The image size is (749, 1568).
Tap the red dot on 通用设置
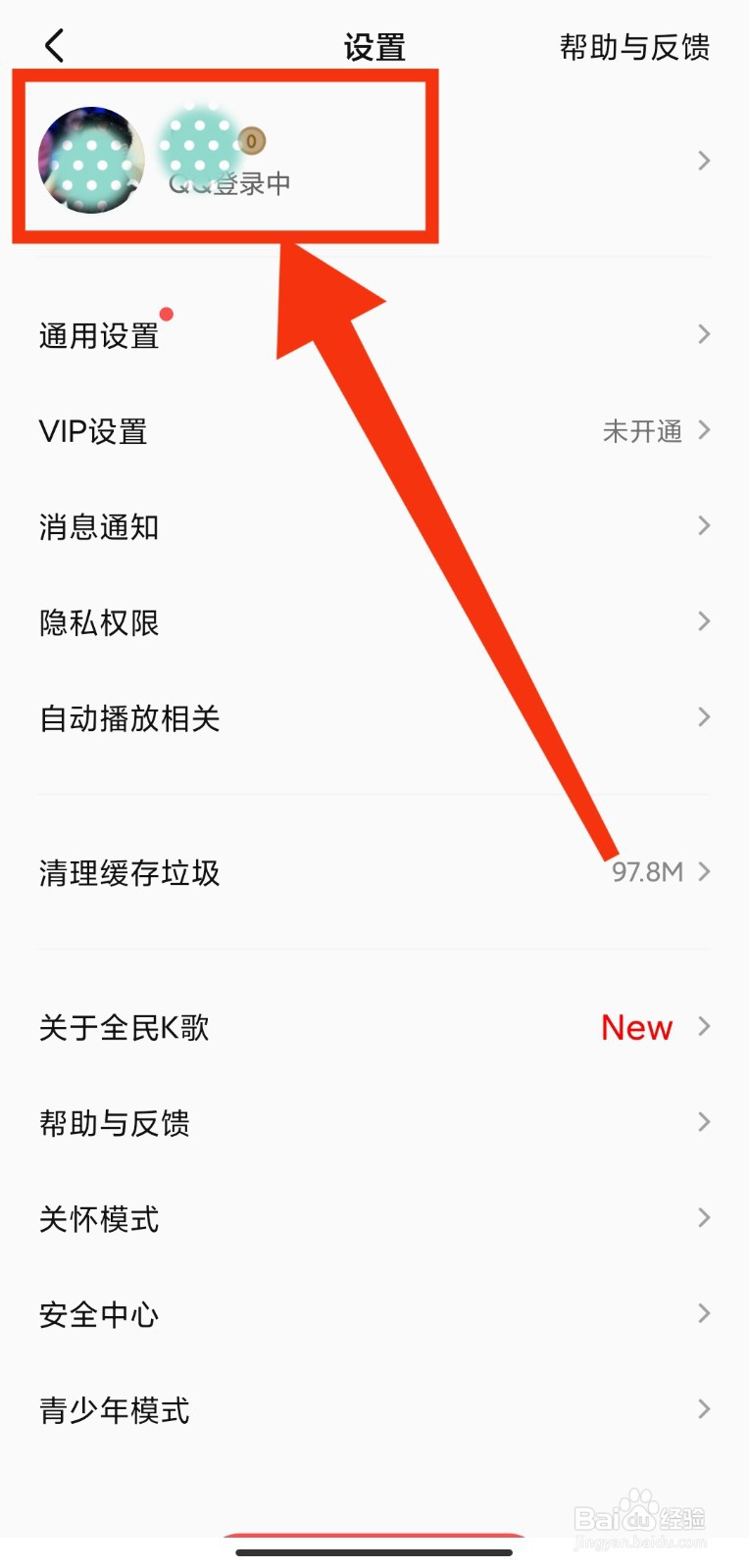(169, 316)
